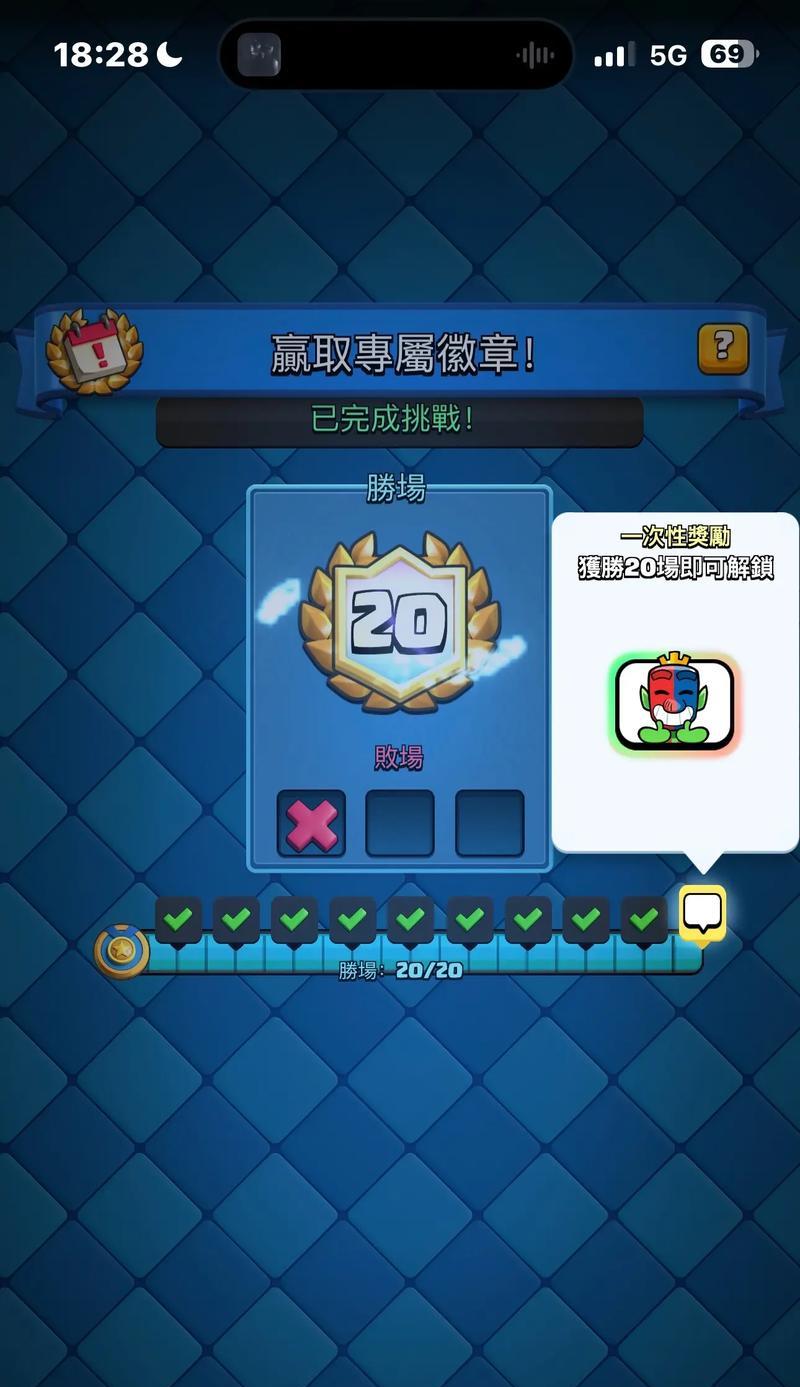Tap the yellow emote reward marker

[702, 913]
